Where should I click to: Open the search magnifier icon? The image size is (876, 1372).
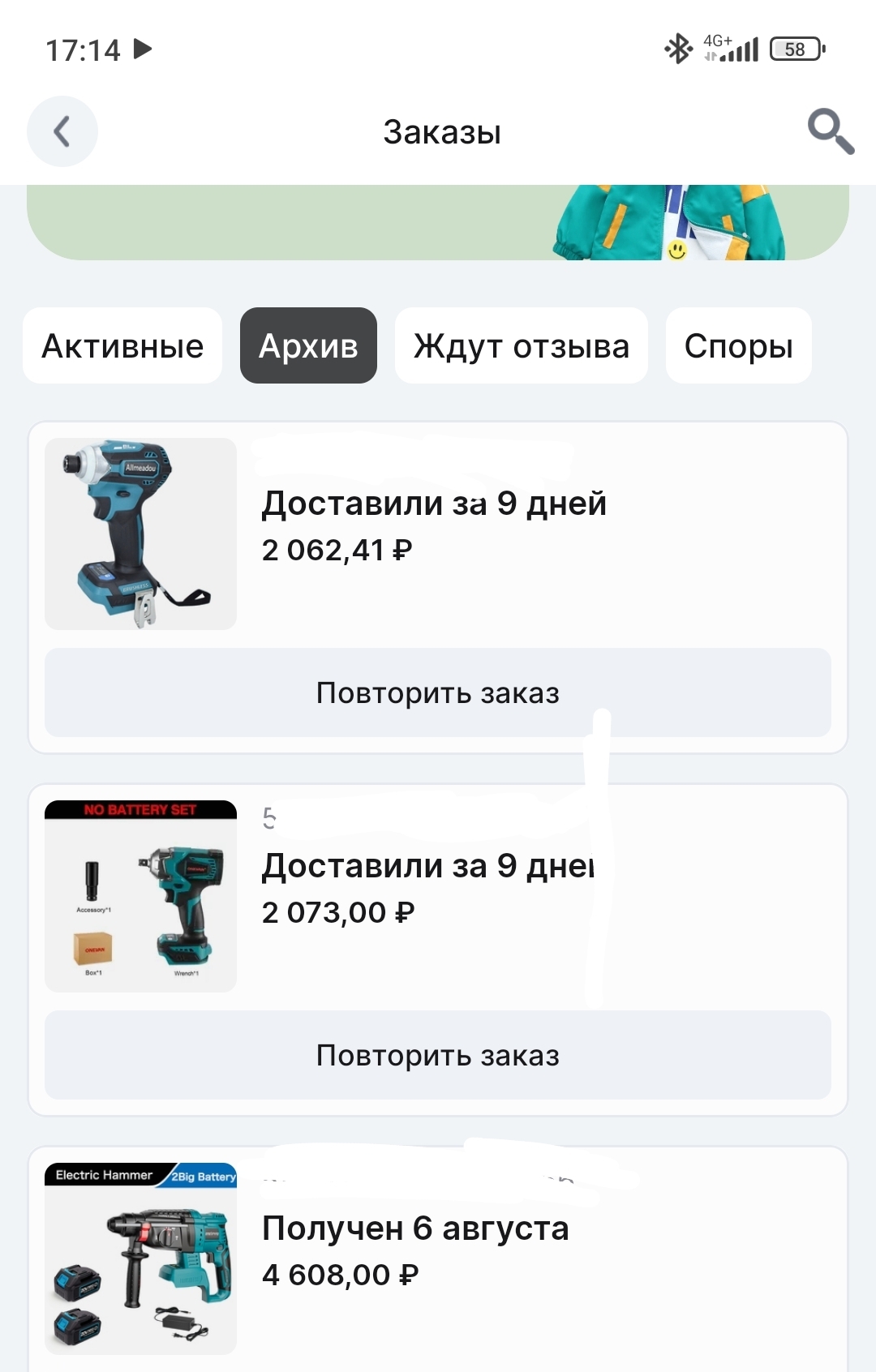click(x=831, y=131)
